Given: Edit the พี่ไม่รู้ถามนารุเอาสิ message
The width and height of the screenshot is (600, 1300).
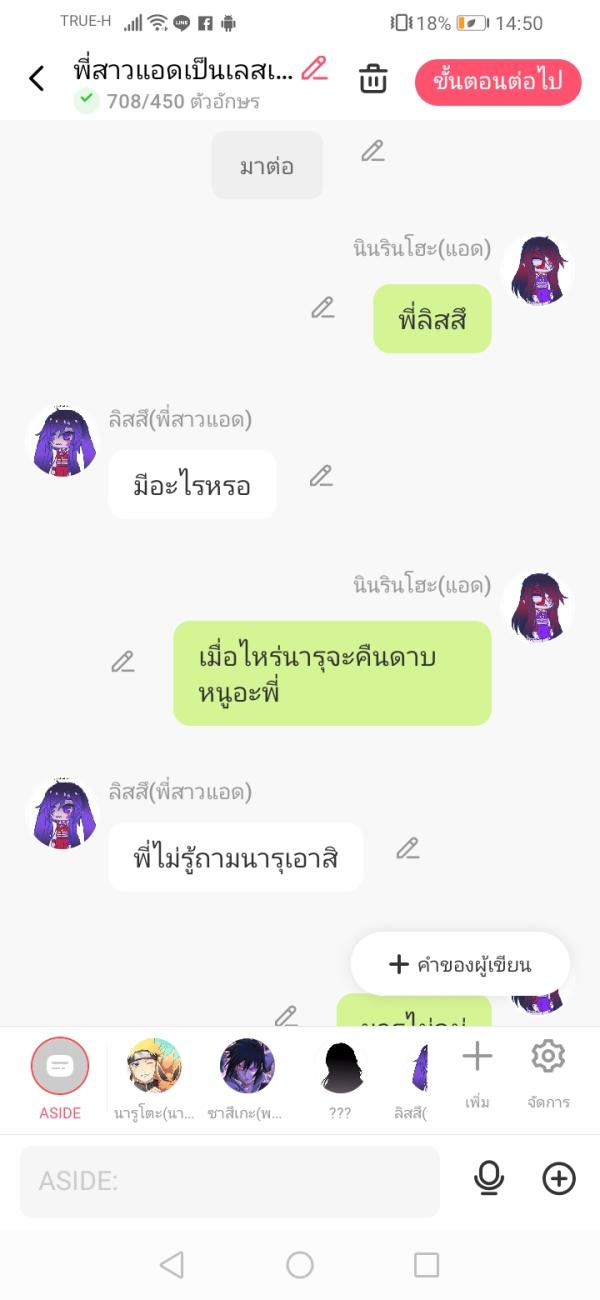Looking at the screenshot, I should click(407, 848).
